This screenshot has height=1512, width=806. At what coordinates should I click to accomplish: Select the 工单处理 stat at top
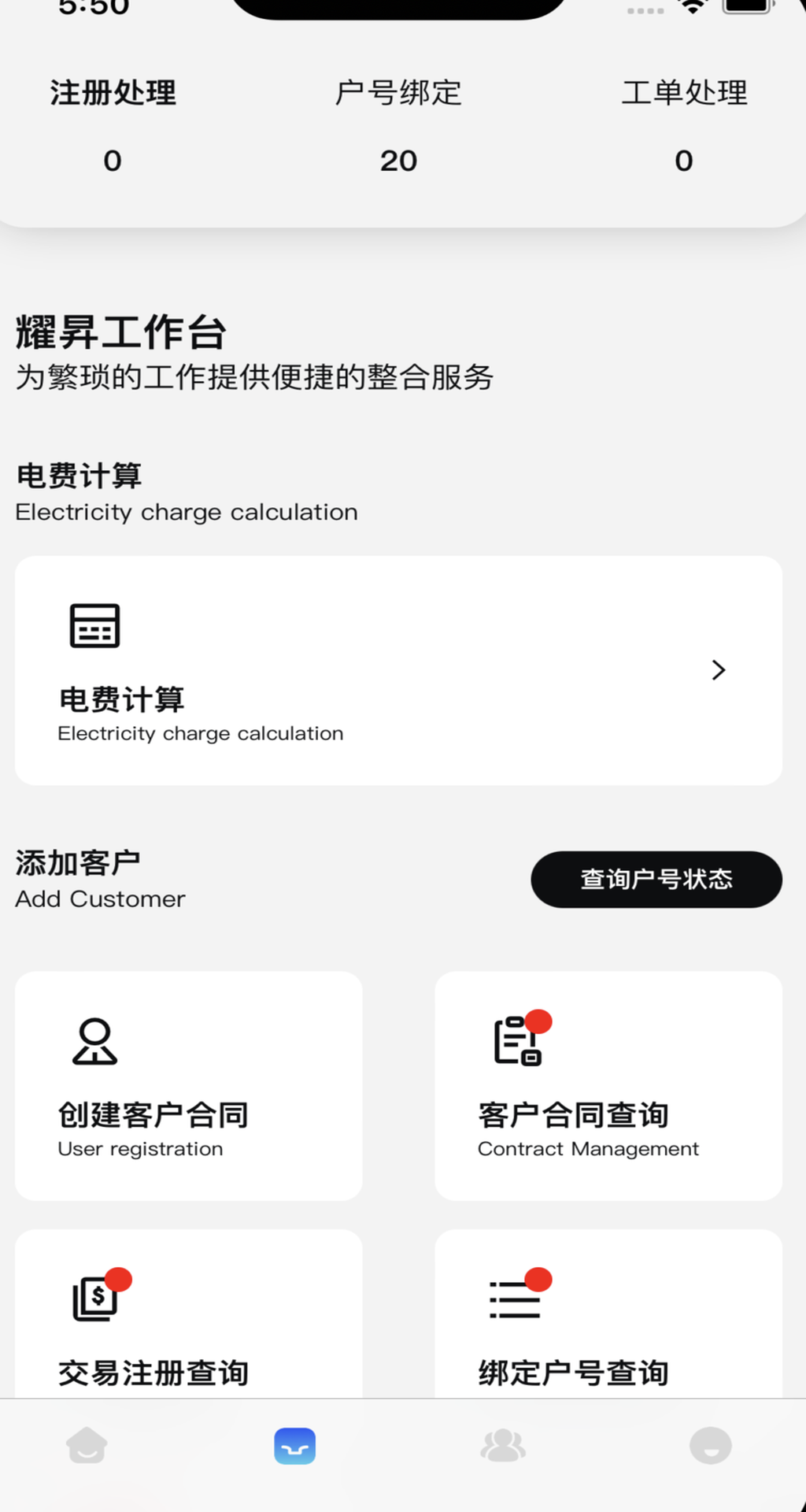click(x=683, y=126)
